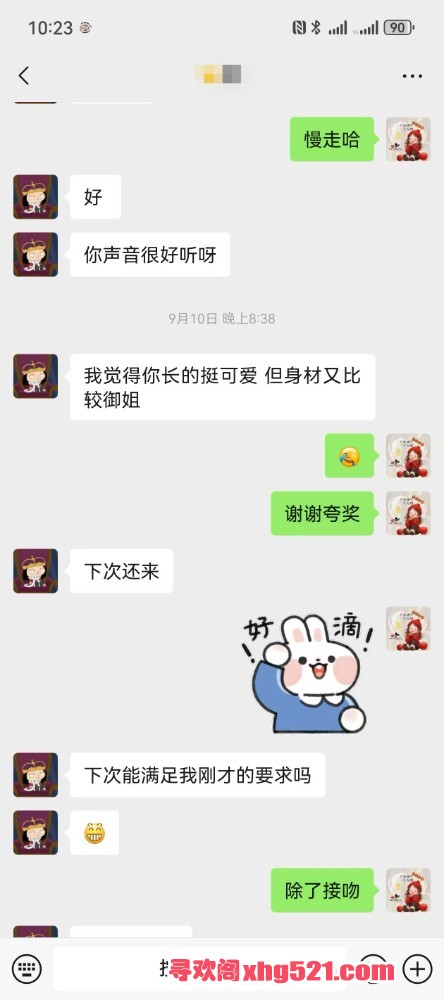Open my avatar beside 谢谢夸奖
Image resolution: width=444 pixels, height=1000 pixels.
click(x=408, y=513)
